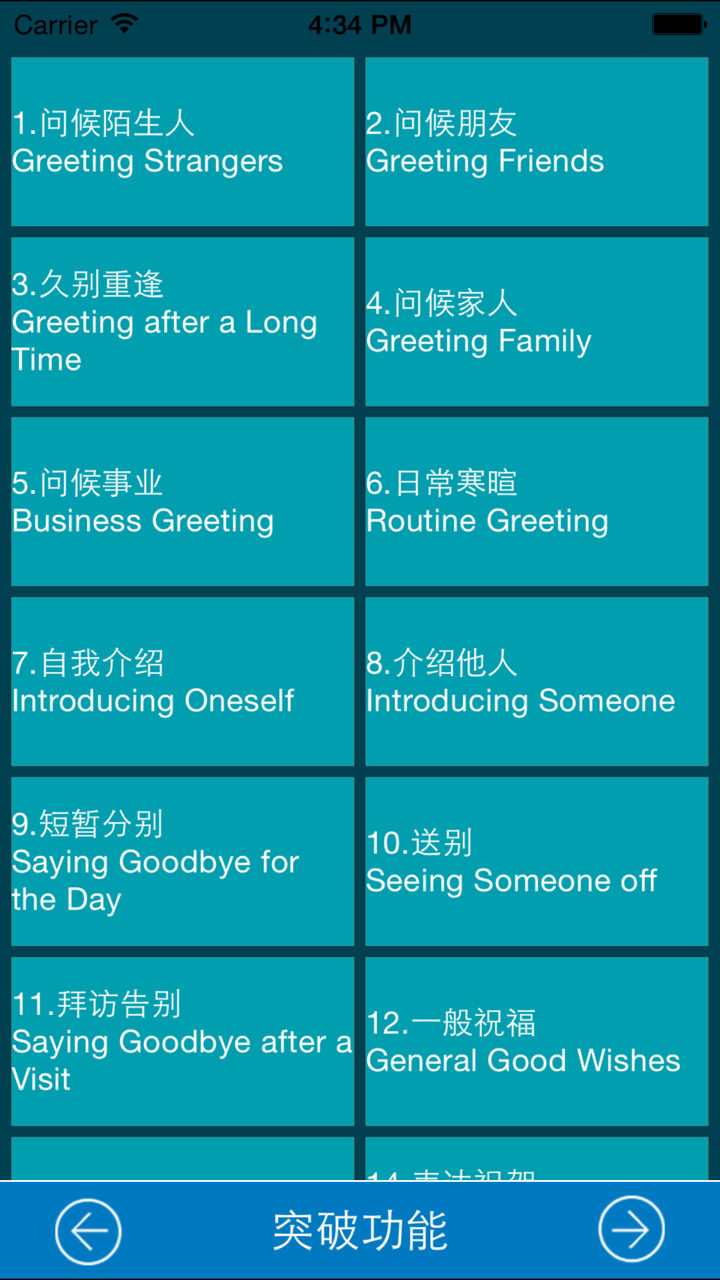Open the General Good Wishes lesson

click(x=537, y=1040)
